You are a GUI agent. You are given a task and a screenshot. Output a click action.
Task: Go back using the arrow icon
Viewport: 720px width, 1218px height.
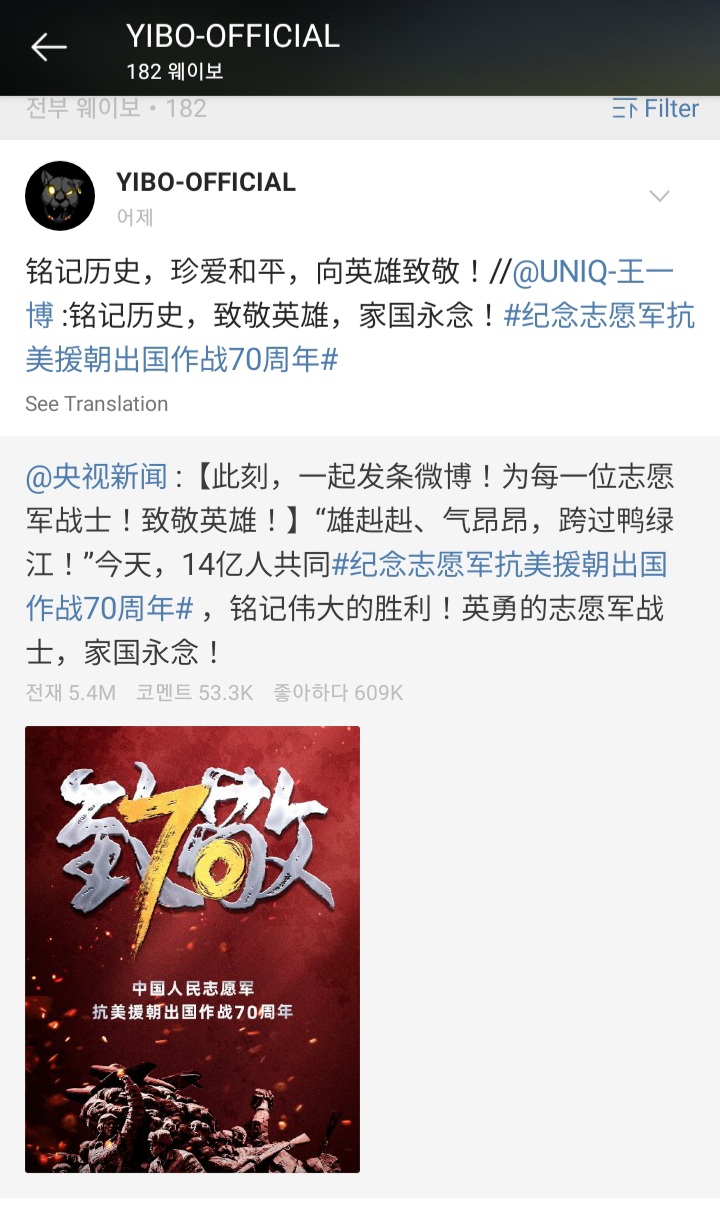point(48,47)
